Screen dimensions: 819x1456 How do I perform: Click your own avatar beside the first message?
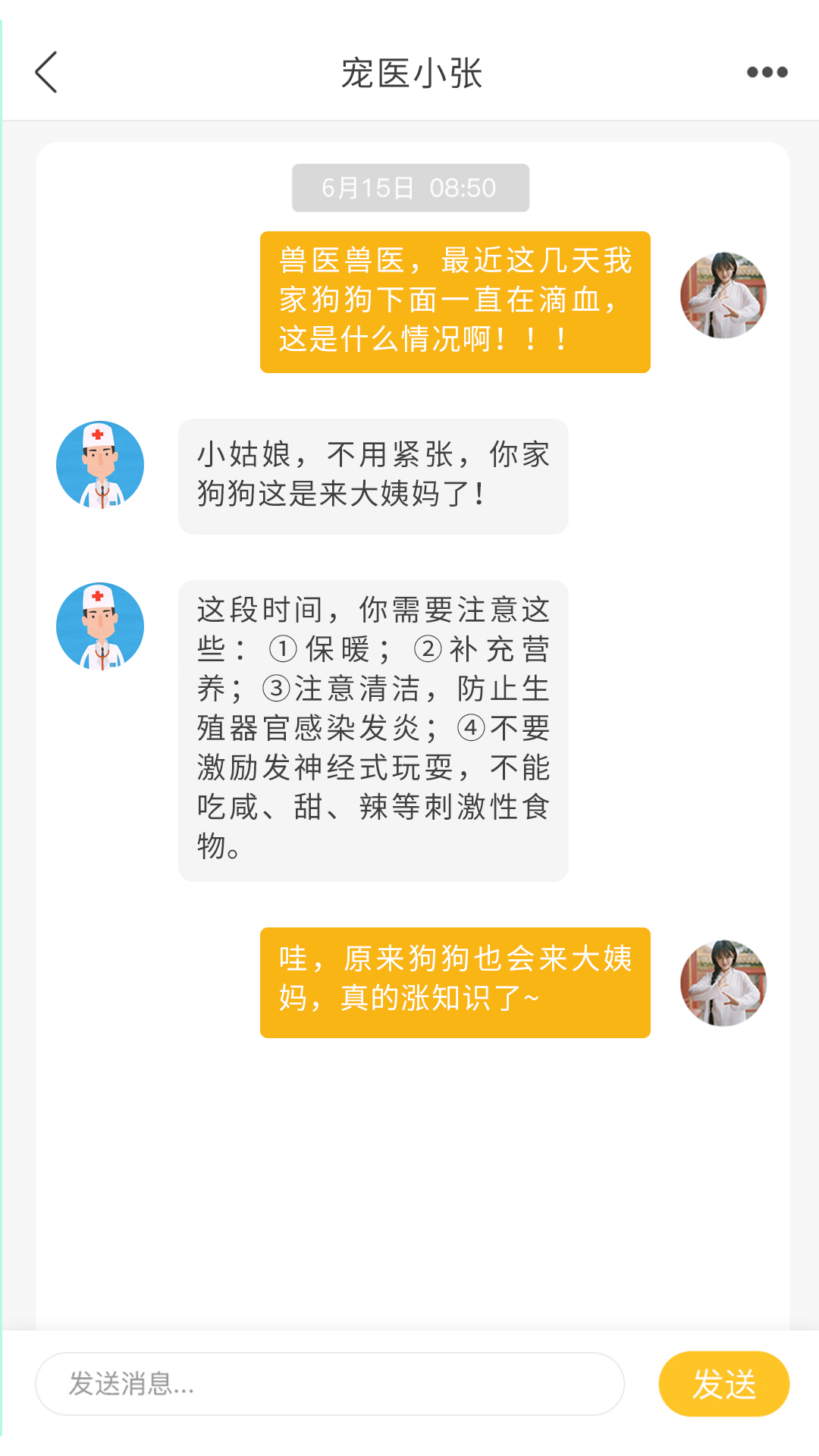[723, 294]
